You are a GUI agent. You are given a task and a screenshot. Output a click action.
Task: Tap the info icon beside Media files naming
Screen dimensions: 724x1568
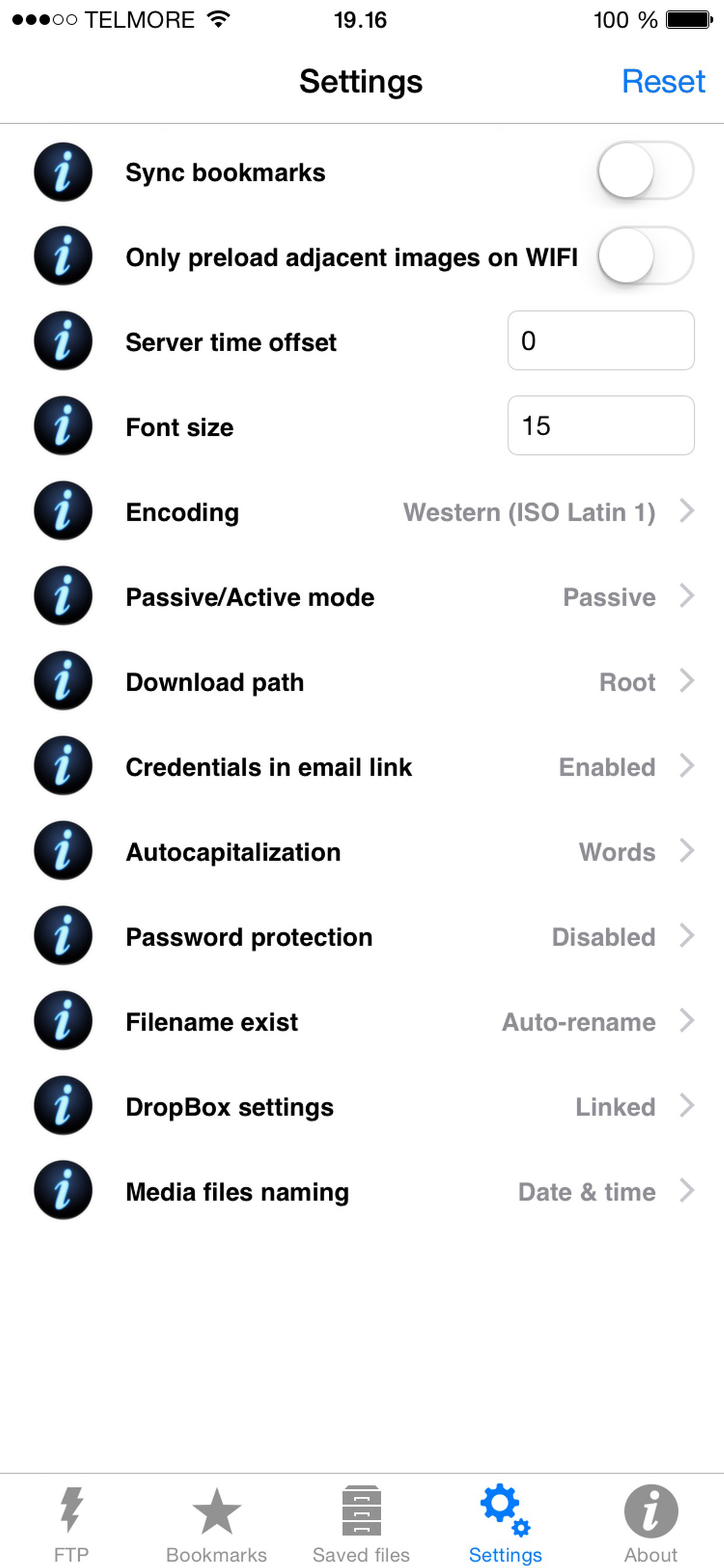(63, 1192)
